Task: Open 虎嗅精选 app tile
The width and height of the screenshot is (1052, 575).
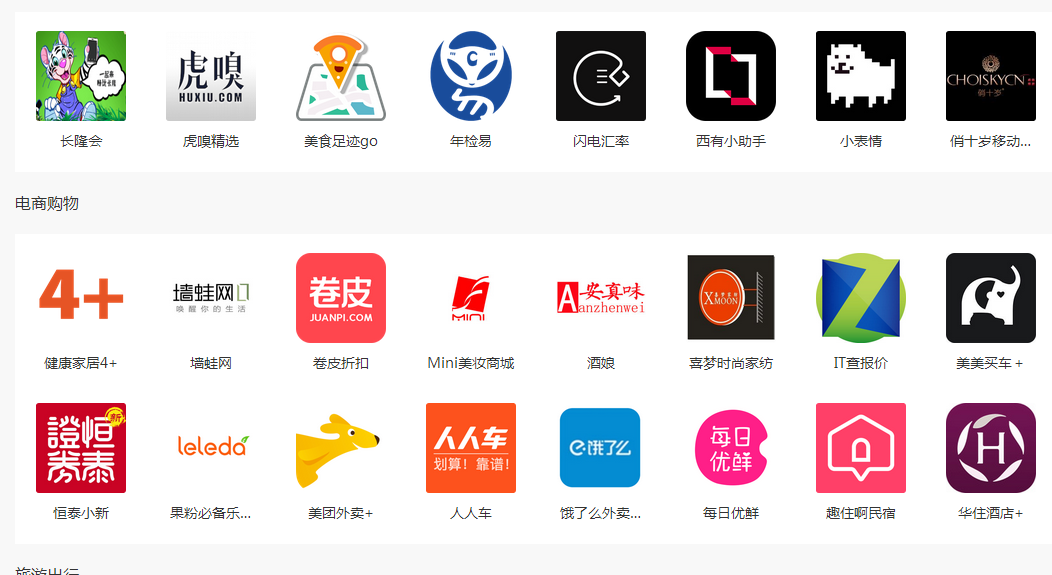Action: (x=211, y=77)
